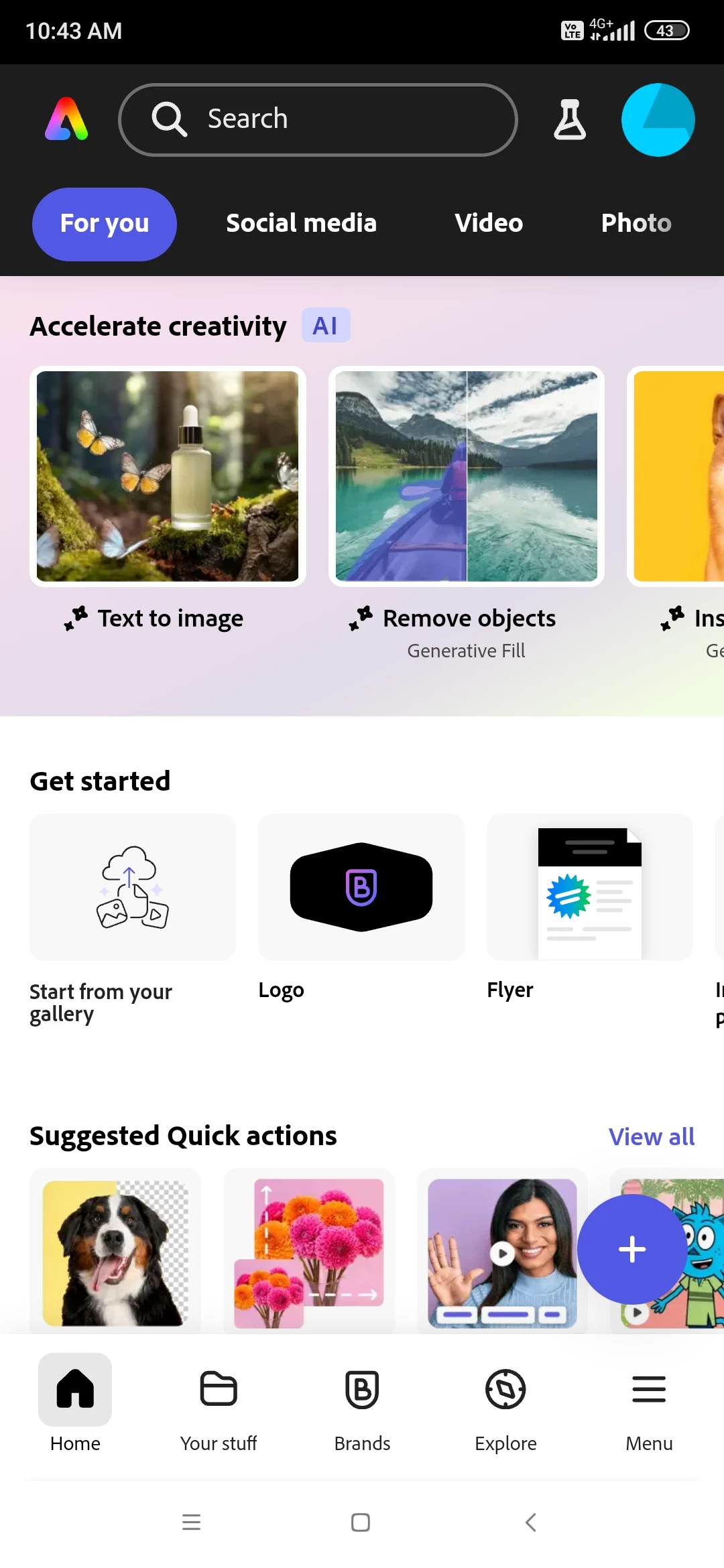
Task: Tap the plus floating create button
Action: [x=631, y=1249]
